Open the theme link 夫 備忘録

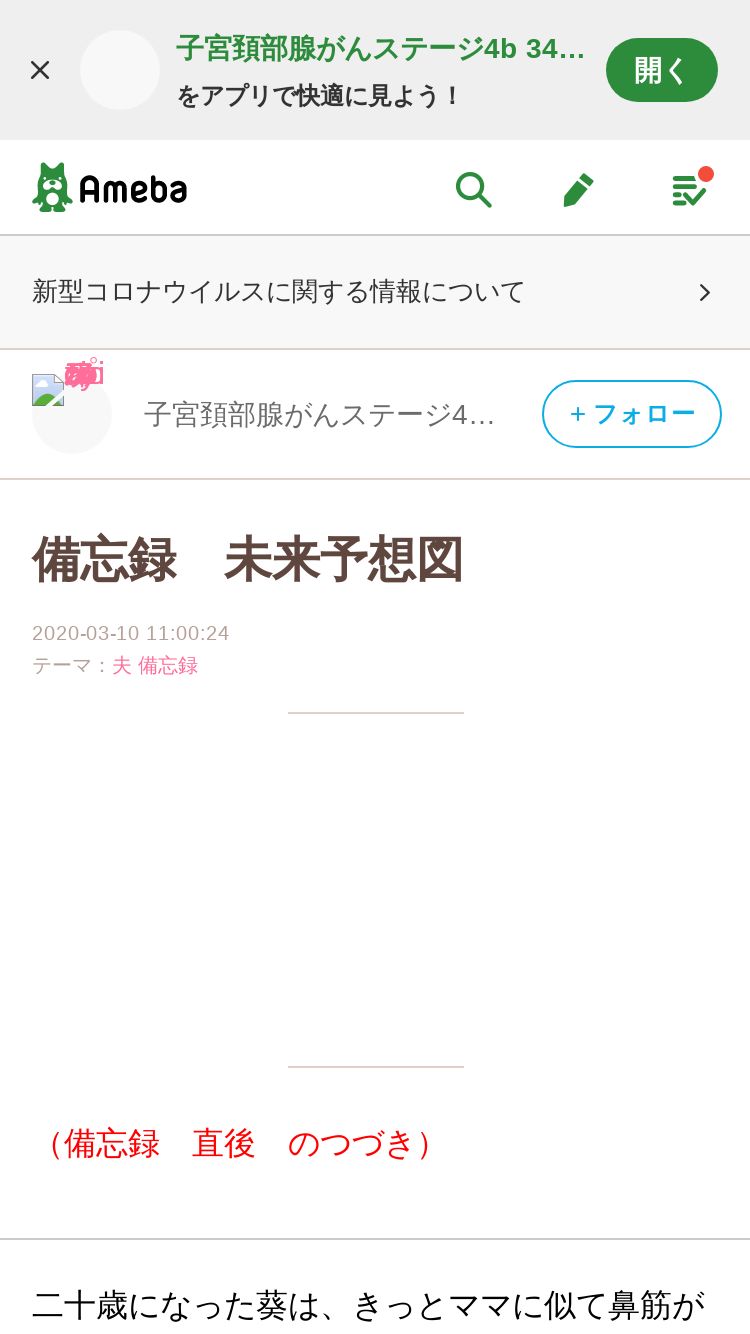click(155, 666)
